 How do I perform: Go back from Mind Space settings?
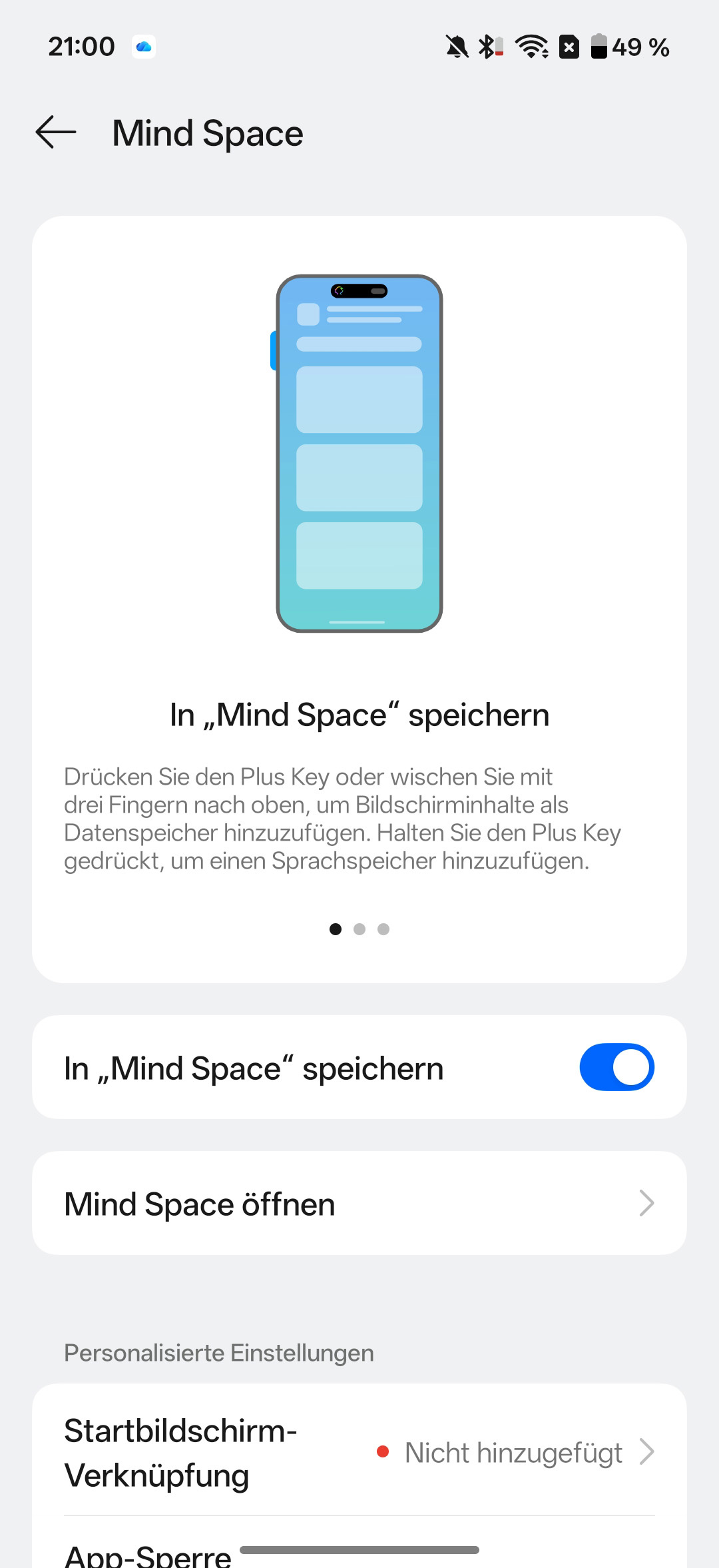[x=56, y=133]
